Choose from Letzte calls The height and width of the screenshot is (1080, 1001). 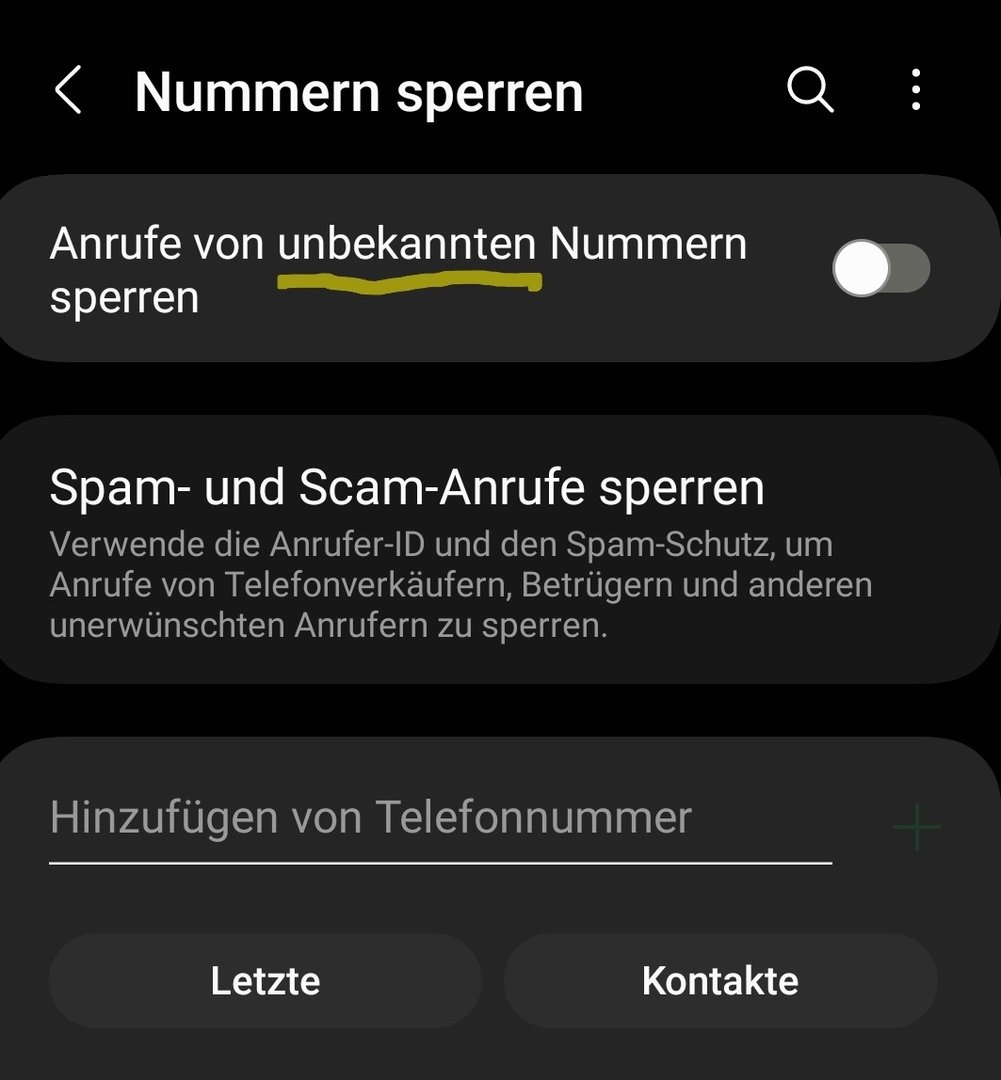point(265,981)
